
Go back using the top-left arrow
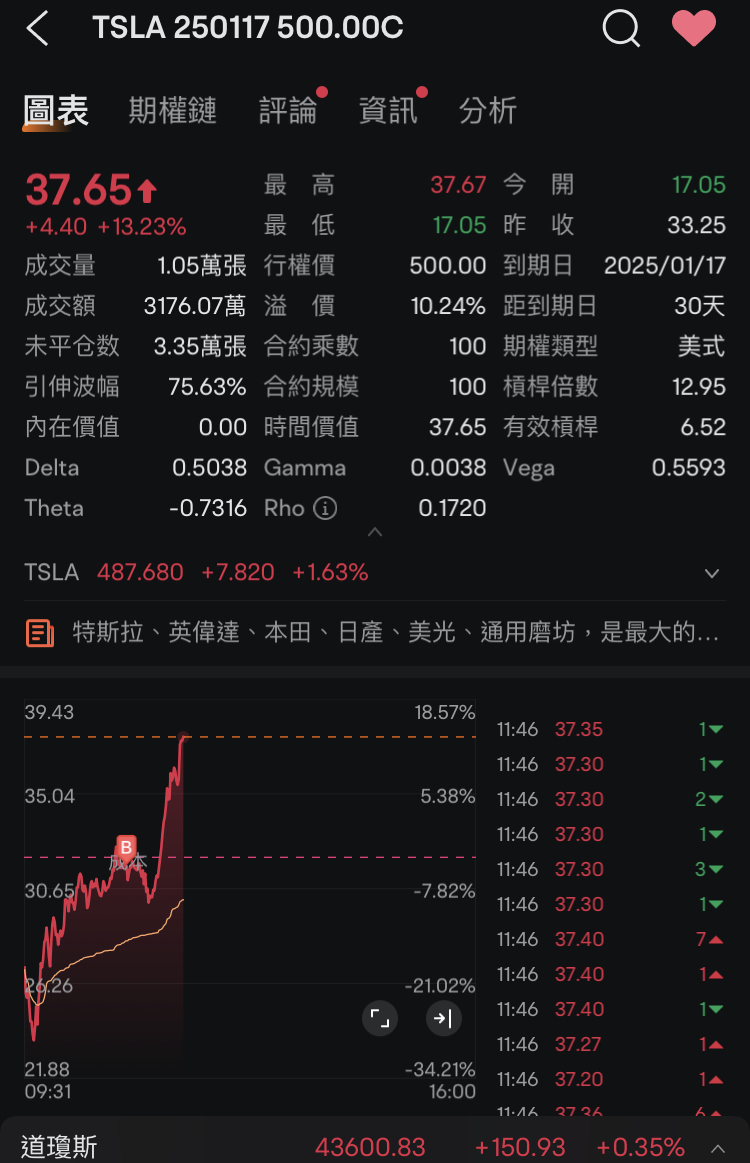pos(37,29)
